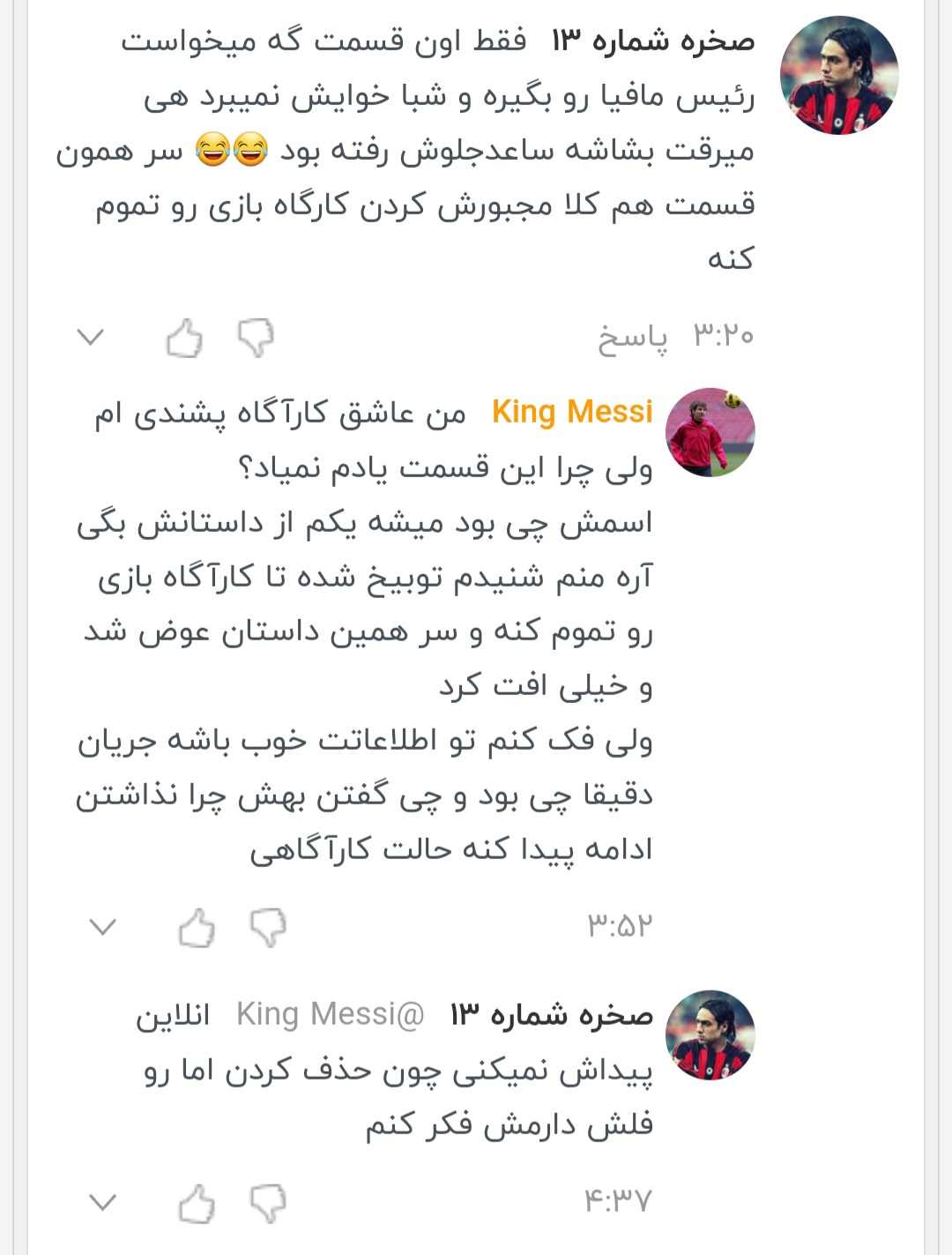The height and width of the screenshot is (1255, 952).
Task: Like the 4:37 reply comment
Action: click(197, 1204)
